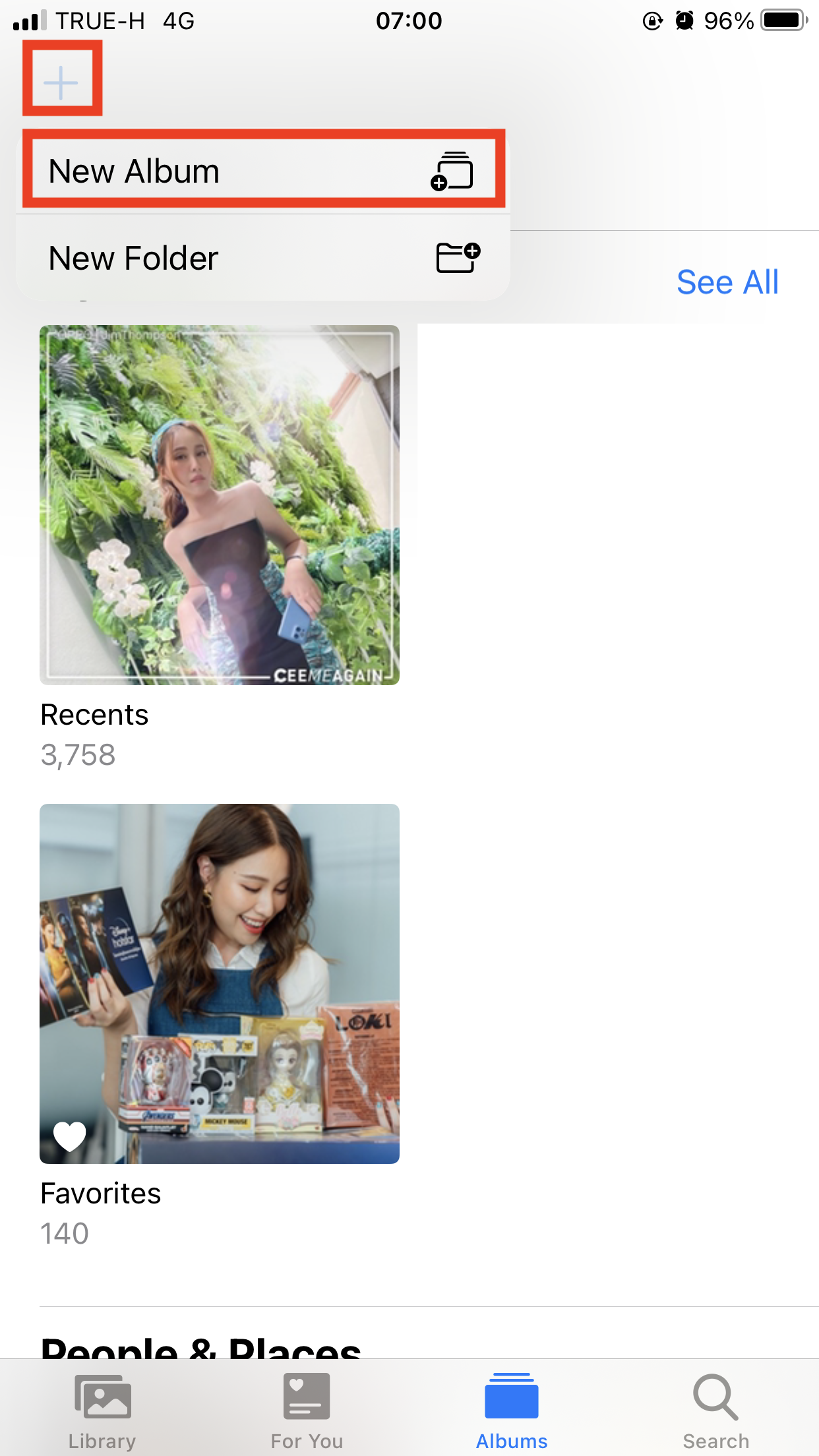The height and width of the screenshot is (1456, 819).
Task: Open the Recents album
Action: pyautogui.click(x=219, y=505)
